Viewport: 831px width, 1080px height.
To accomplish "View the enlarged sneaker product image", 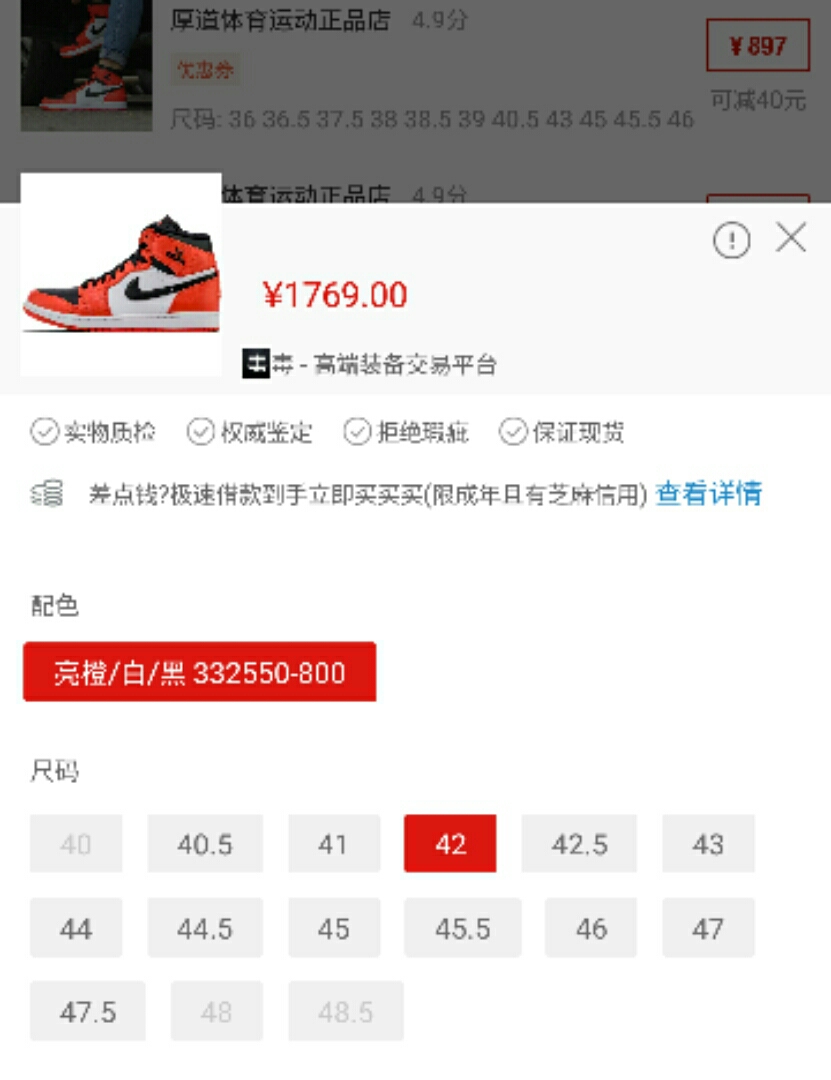I will [x=121, y=275].
